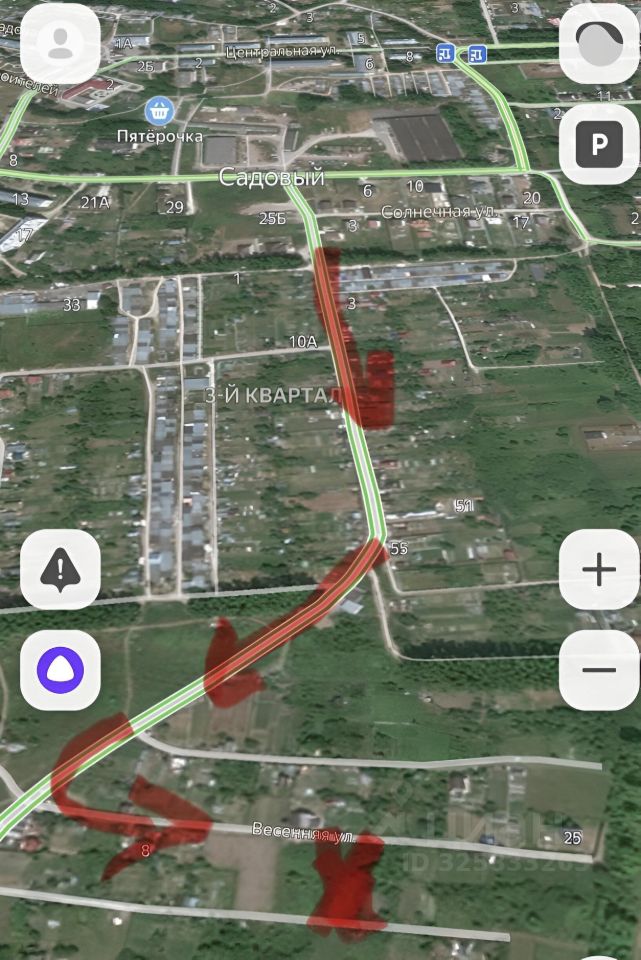Select the Пятёрочка store marker
The width and height of the screenshot is (641, 960).
click(158, 110)
